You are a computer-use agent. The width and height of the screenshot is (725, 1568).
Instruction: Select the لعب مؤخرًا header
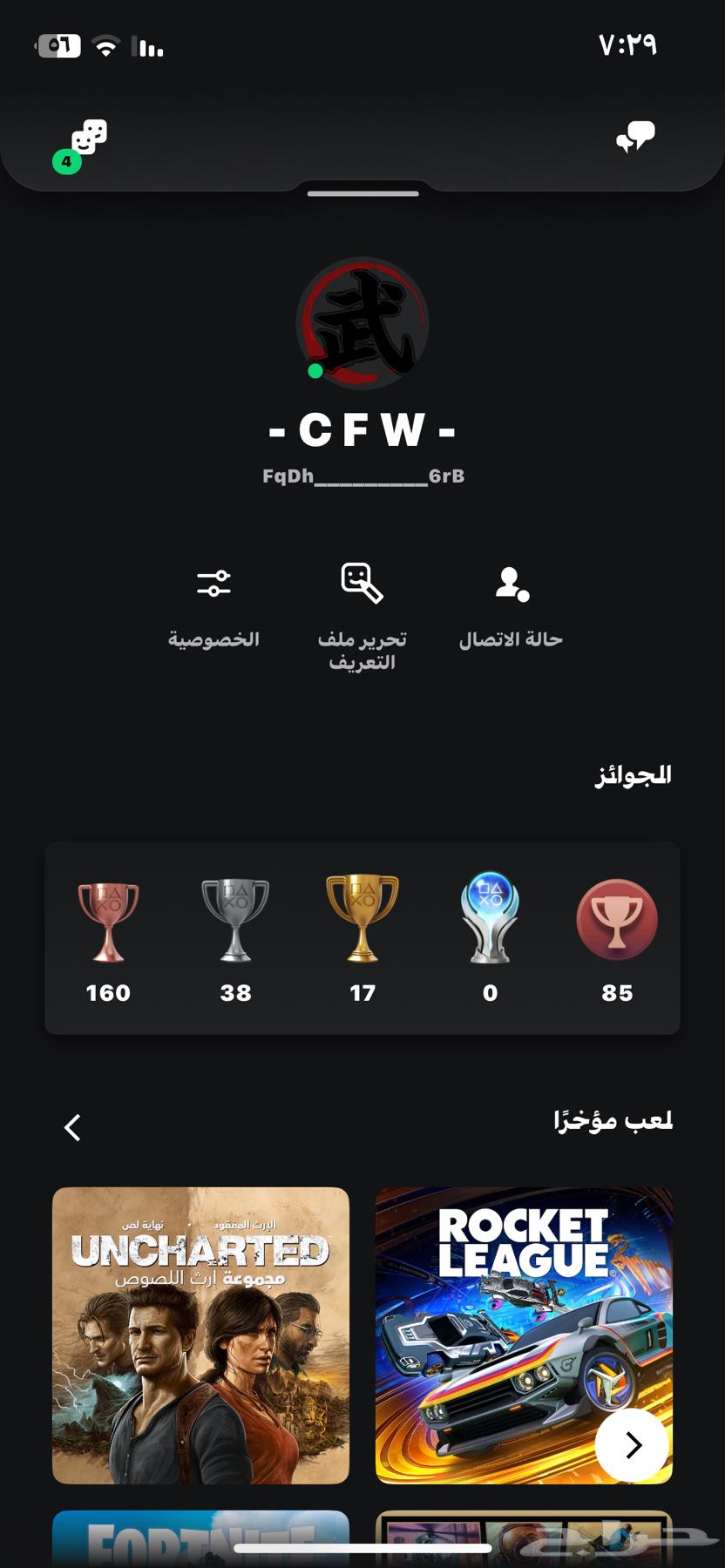tap(610, 1122)
